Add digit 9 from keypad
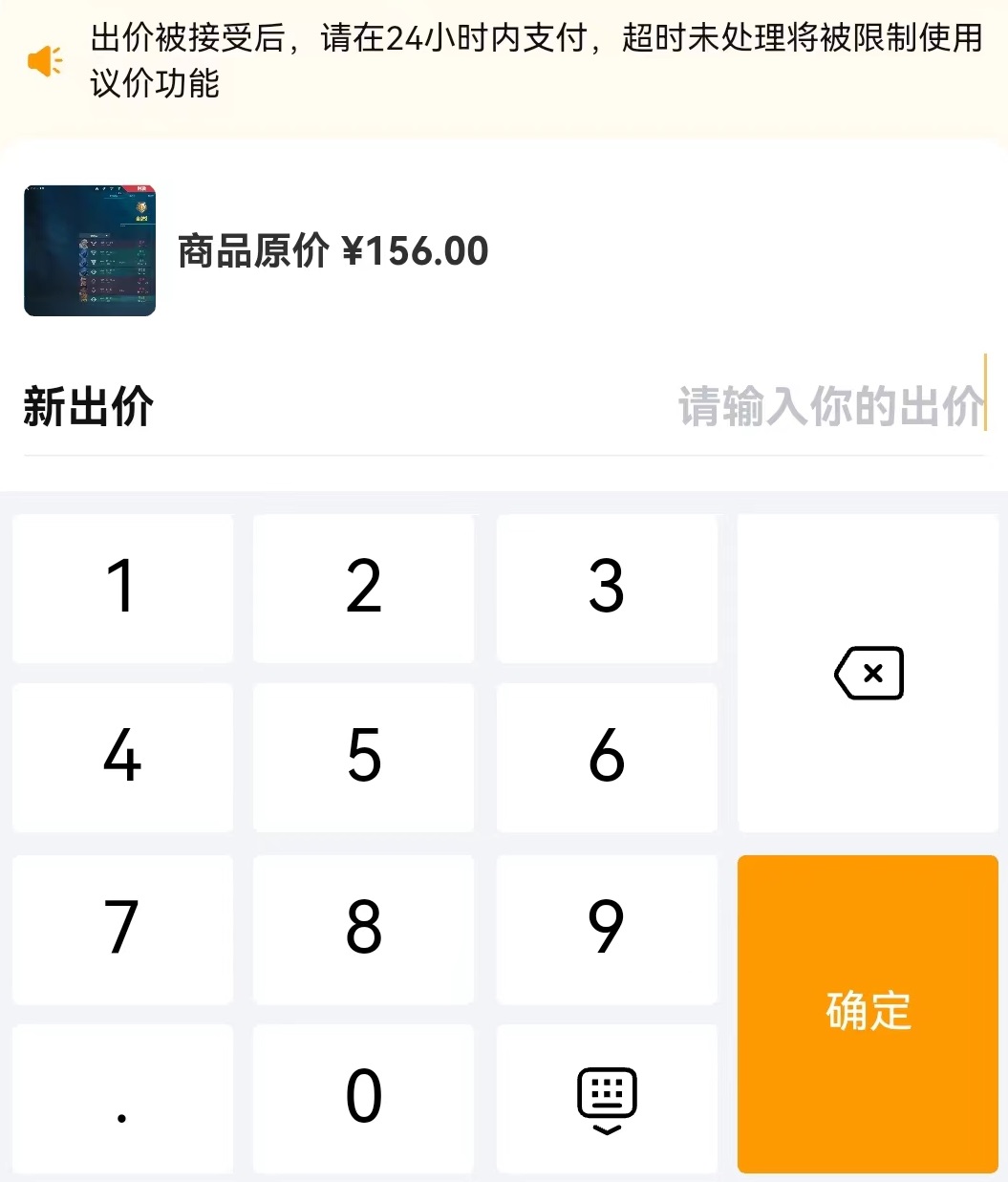The image size is (1008, 1182). [607, 927]
